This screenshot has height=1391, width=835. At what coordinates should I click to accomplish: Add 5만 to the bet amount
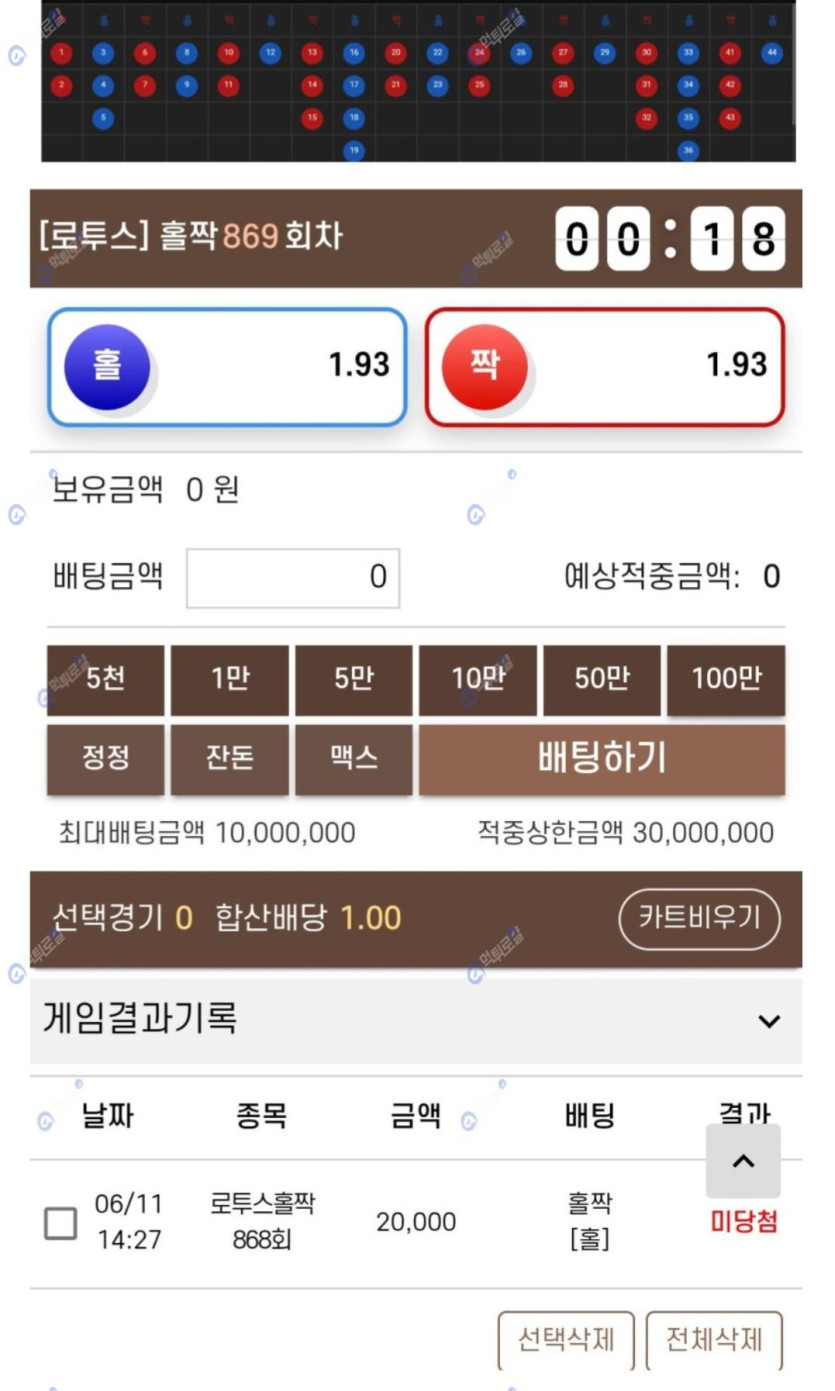pos(353,680)
